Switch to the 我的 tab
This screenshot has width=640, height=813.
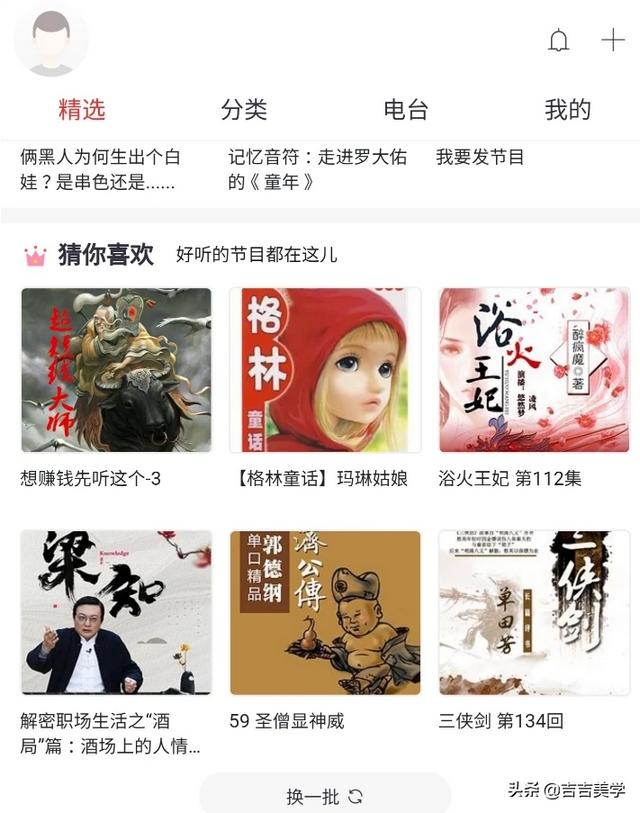567,110
